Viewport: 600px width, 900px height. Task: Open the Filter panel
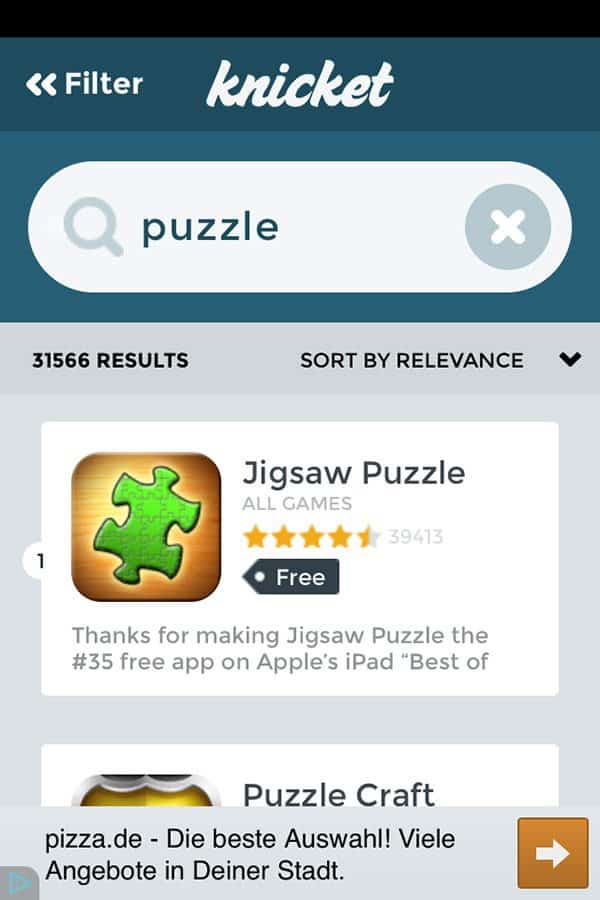(85, 84)
